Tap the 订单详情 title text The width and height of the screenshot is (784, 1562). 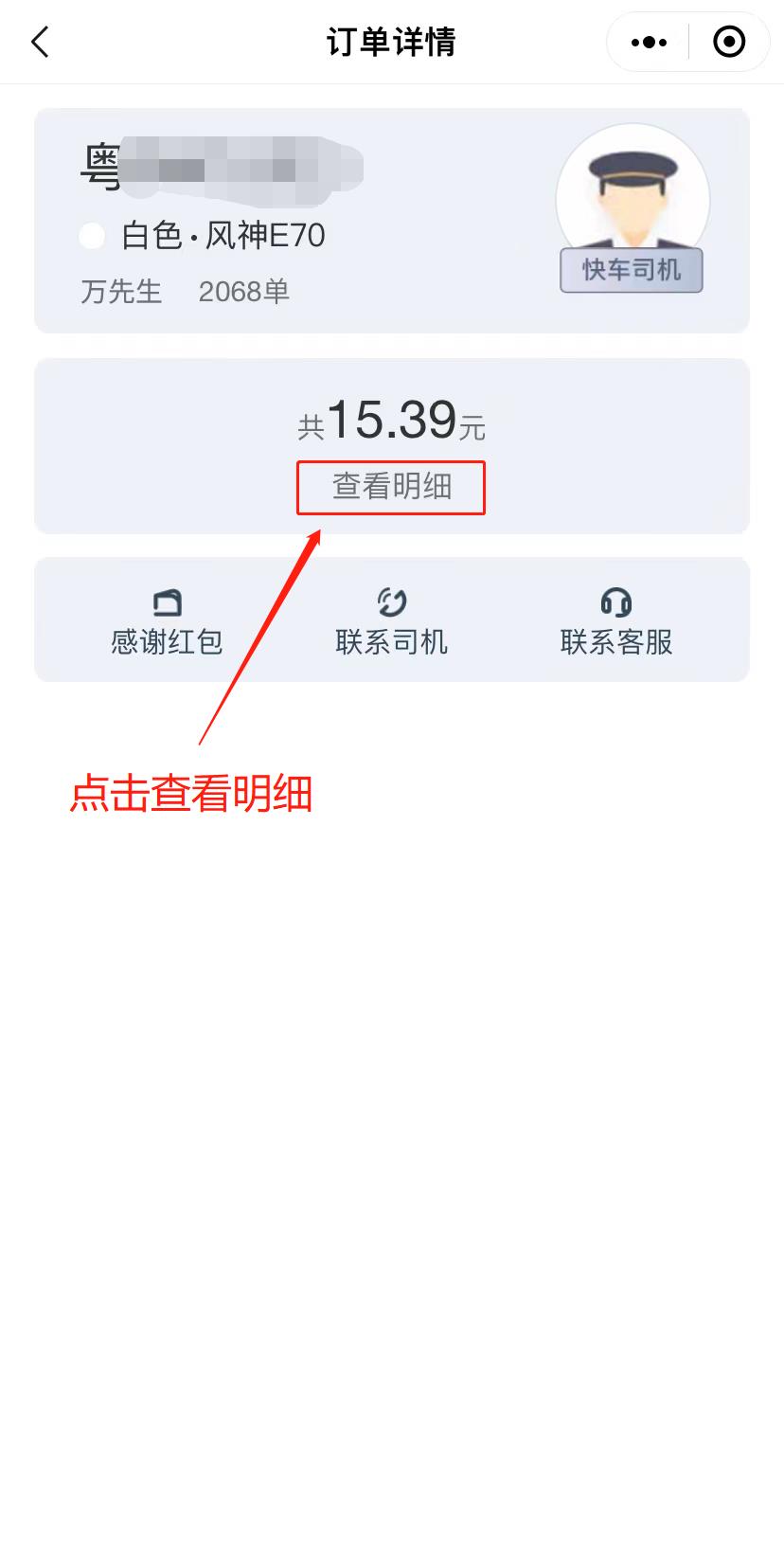(x=392, y=42)
